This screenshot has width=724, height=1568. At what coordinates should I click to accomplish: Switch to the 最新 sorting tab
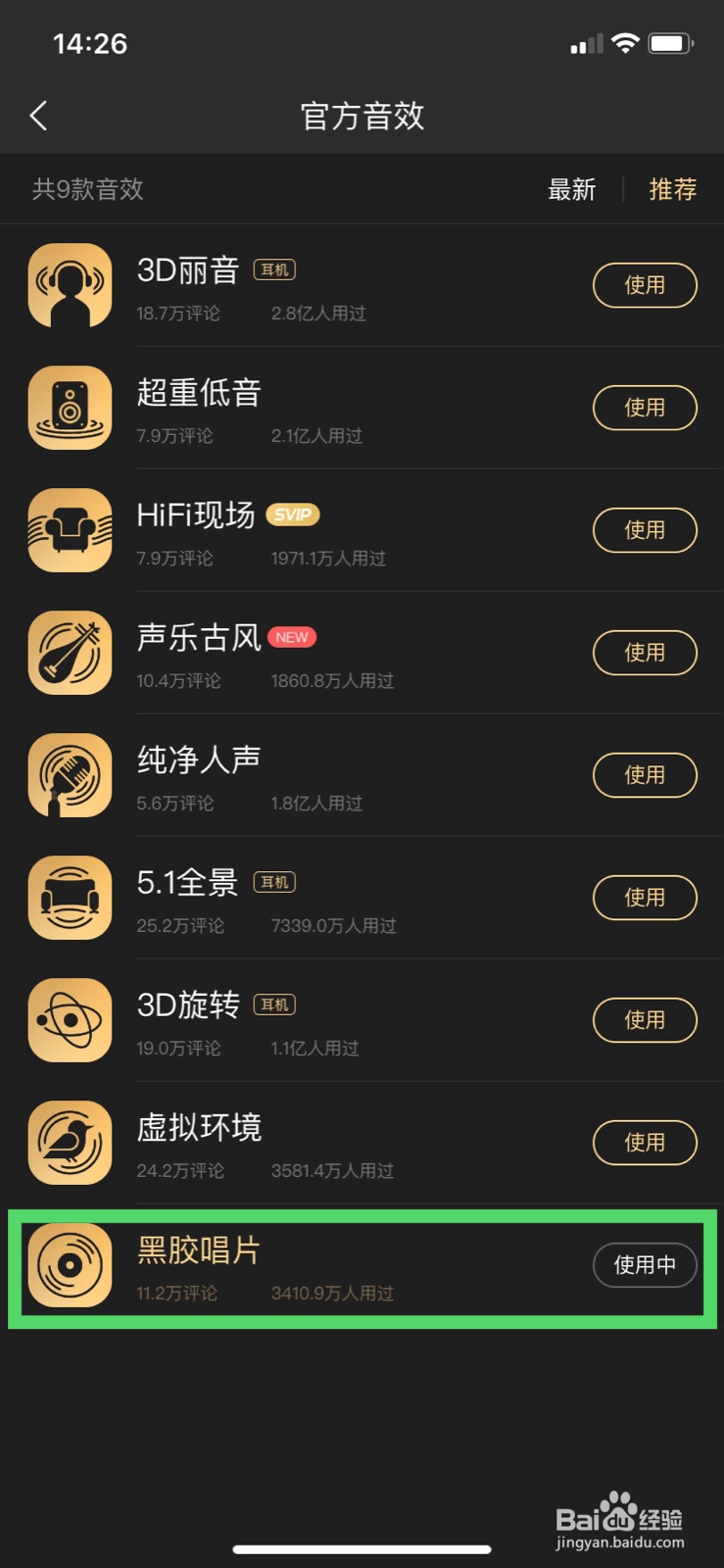click(x=572, y=189)
